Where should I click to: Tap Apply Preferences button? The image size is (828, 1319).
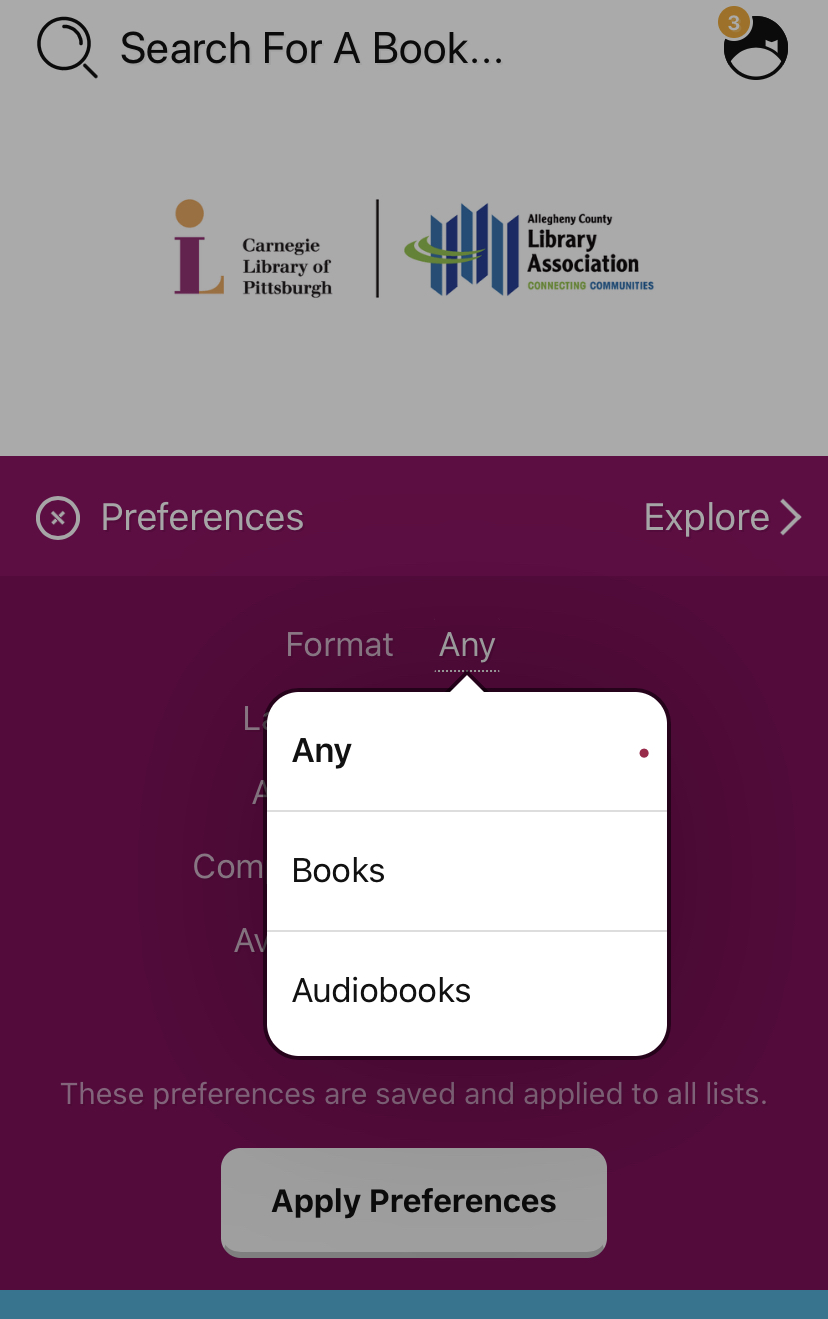click(414, 1201)
